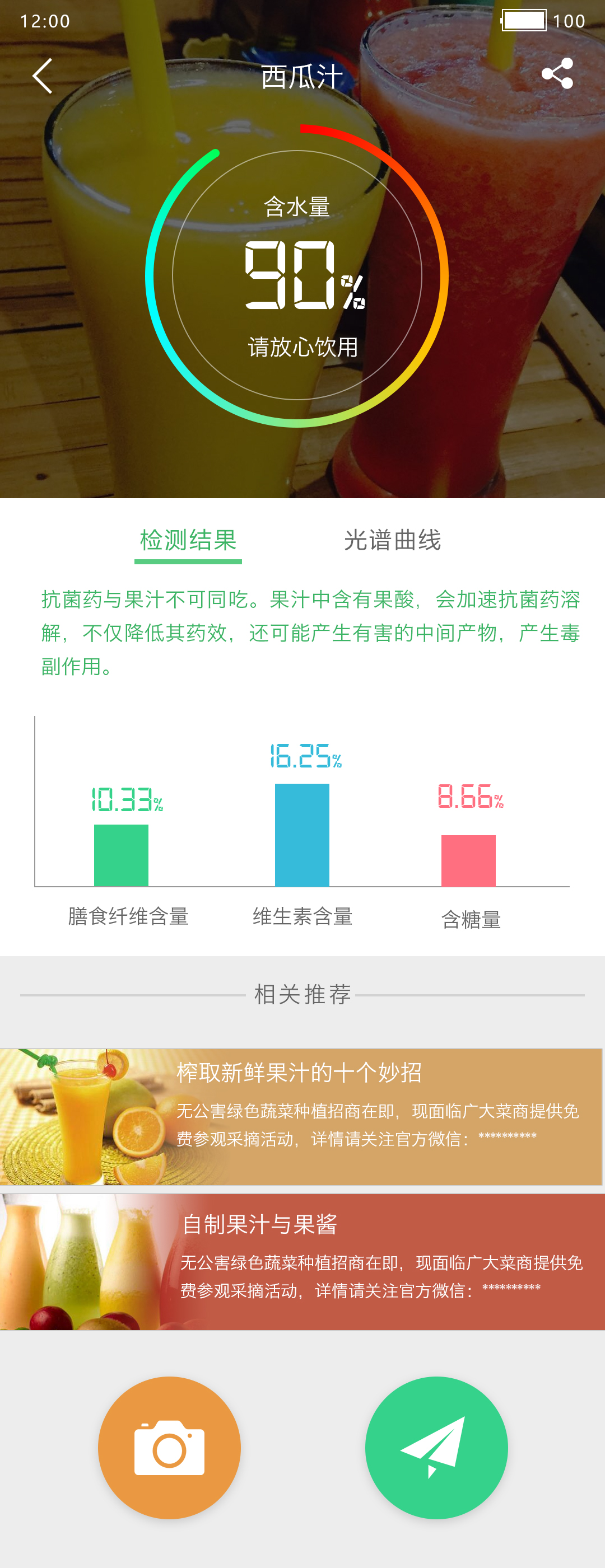
Task: Switch to the 光谱曲线 tab
Action: click(x=392, y=540)
